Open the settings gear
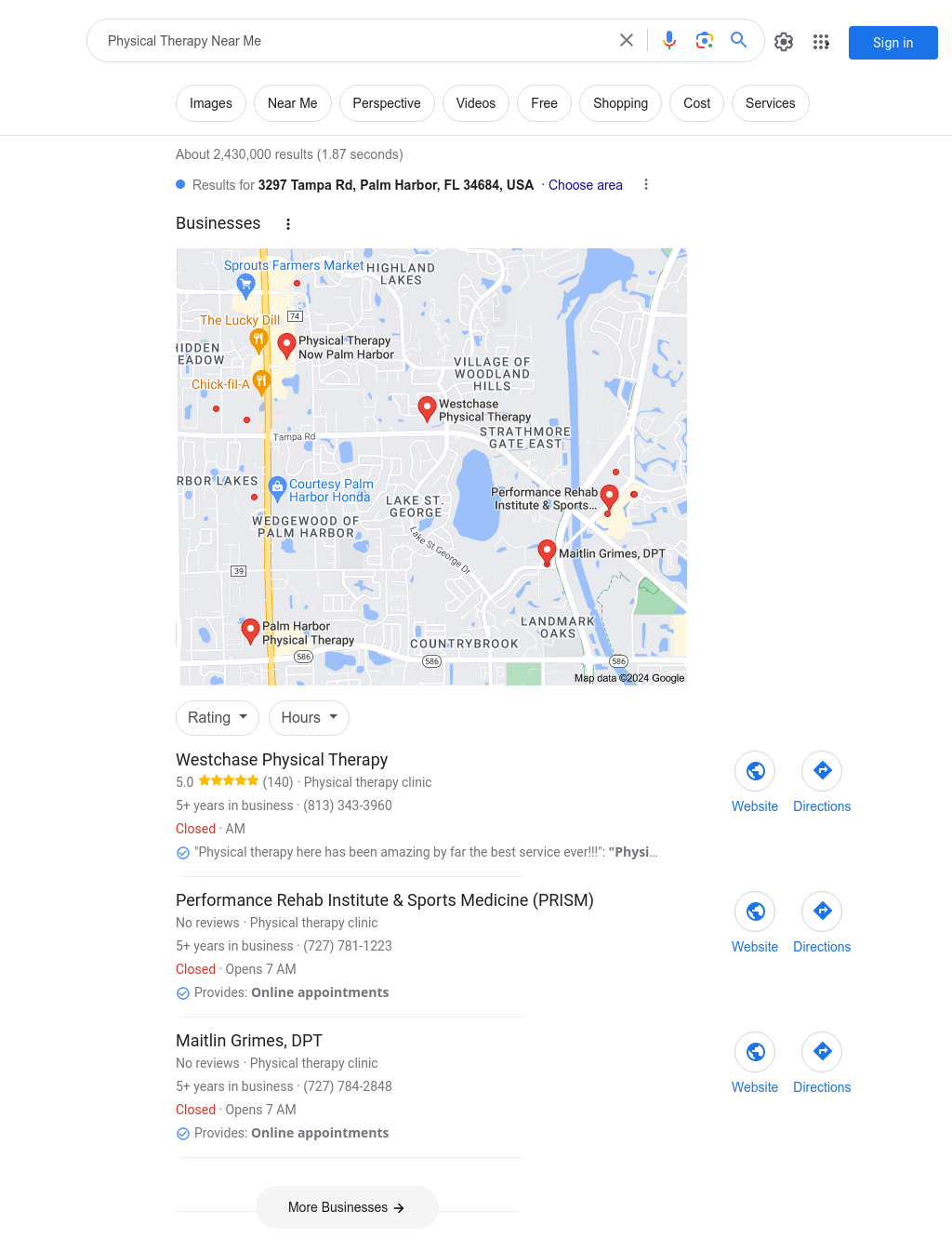 tap(784, 42)
